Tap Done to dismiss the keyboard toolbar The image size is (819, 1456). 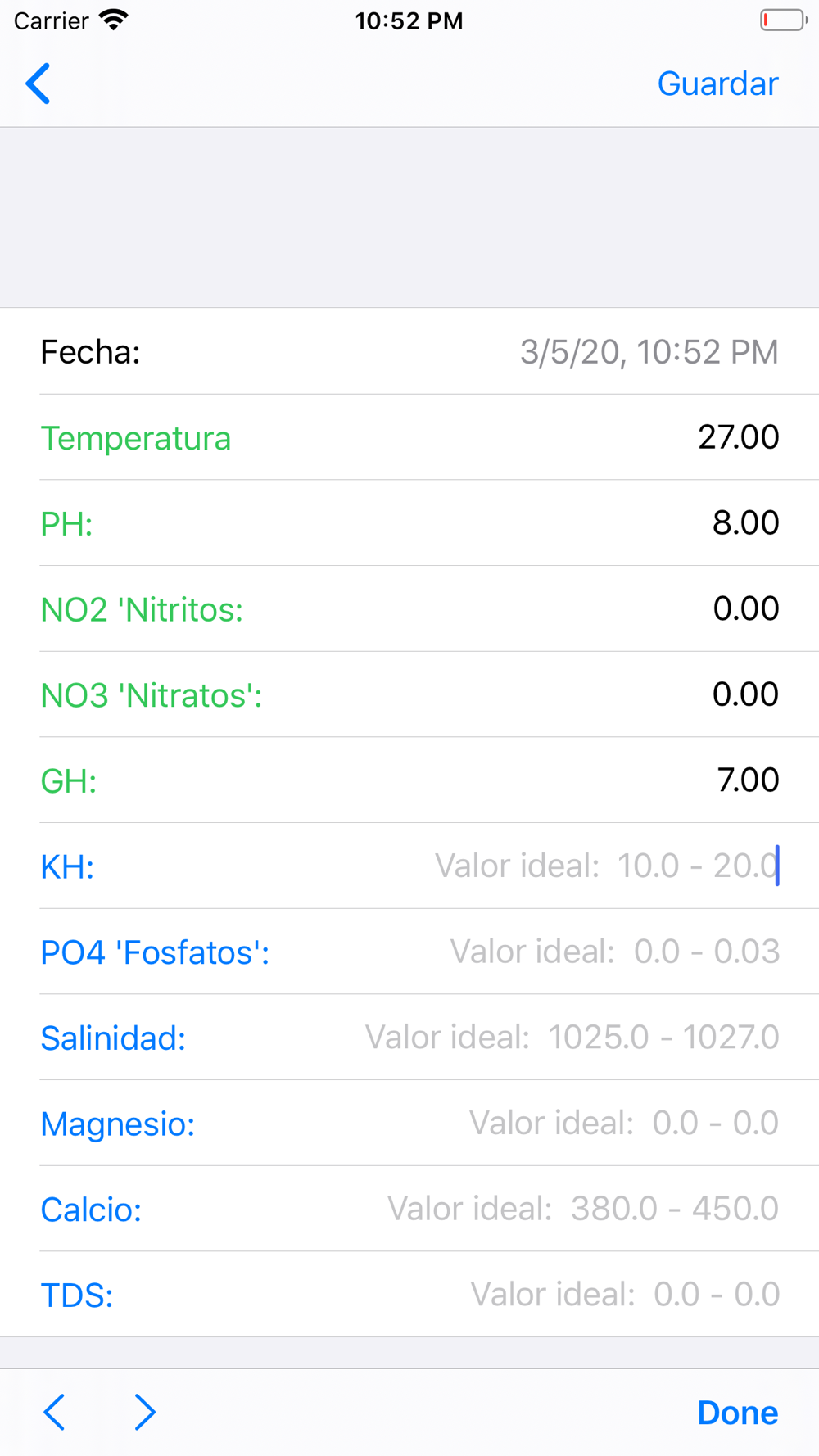coord(737,1413)
